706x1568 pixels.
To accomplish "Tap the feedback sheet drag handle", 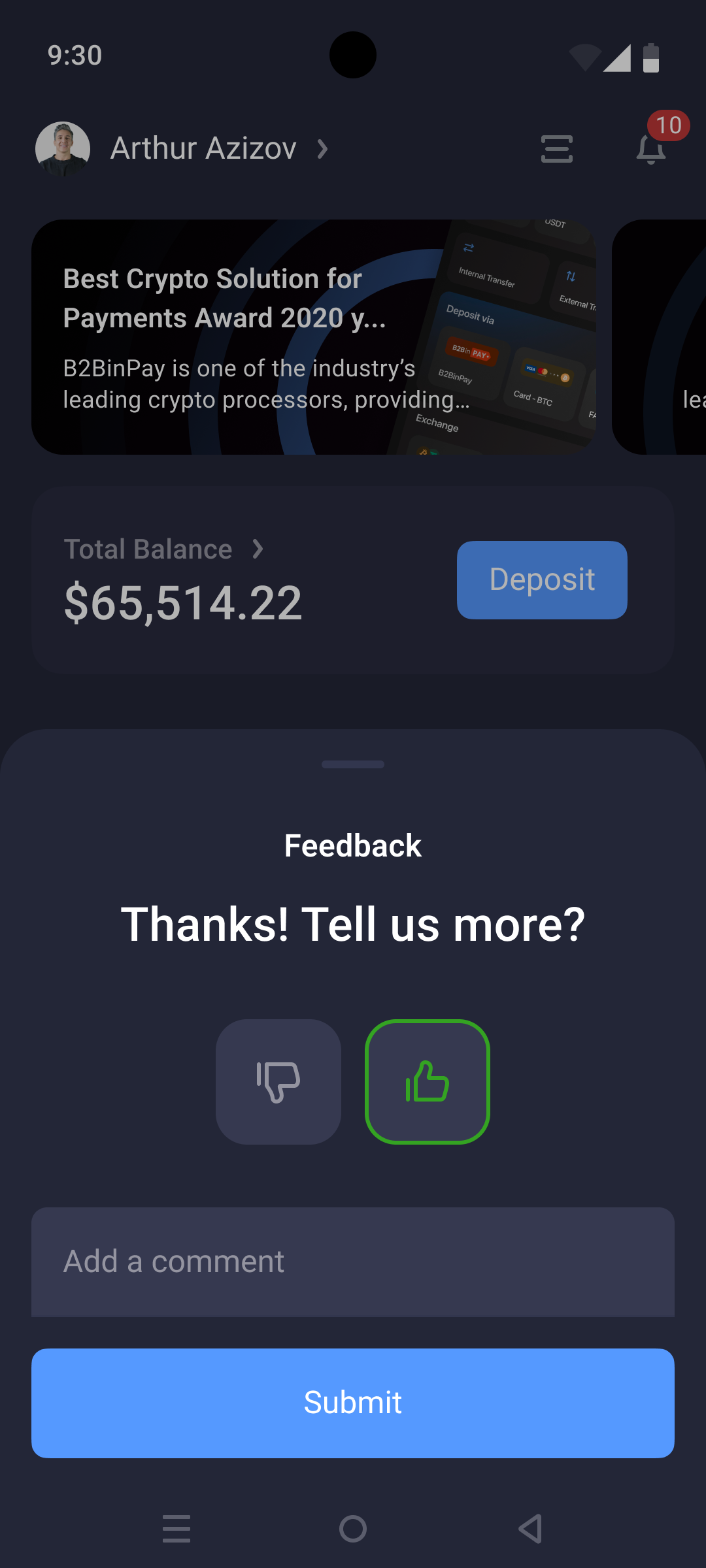I will click(x=353, y=764).
